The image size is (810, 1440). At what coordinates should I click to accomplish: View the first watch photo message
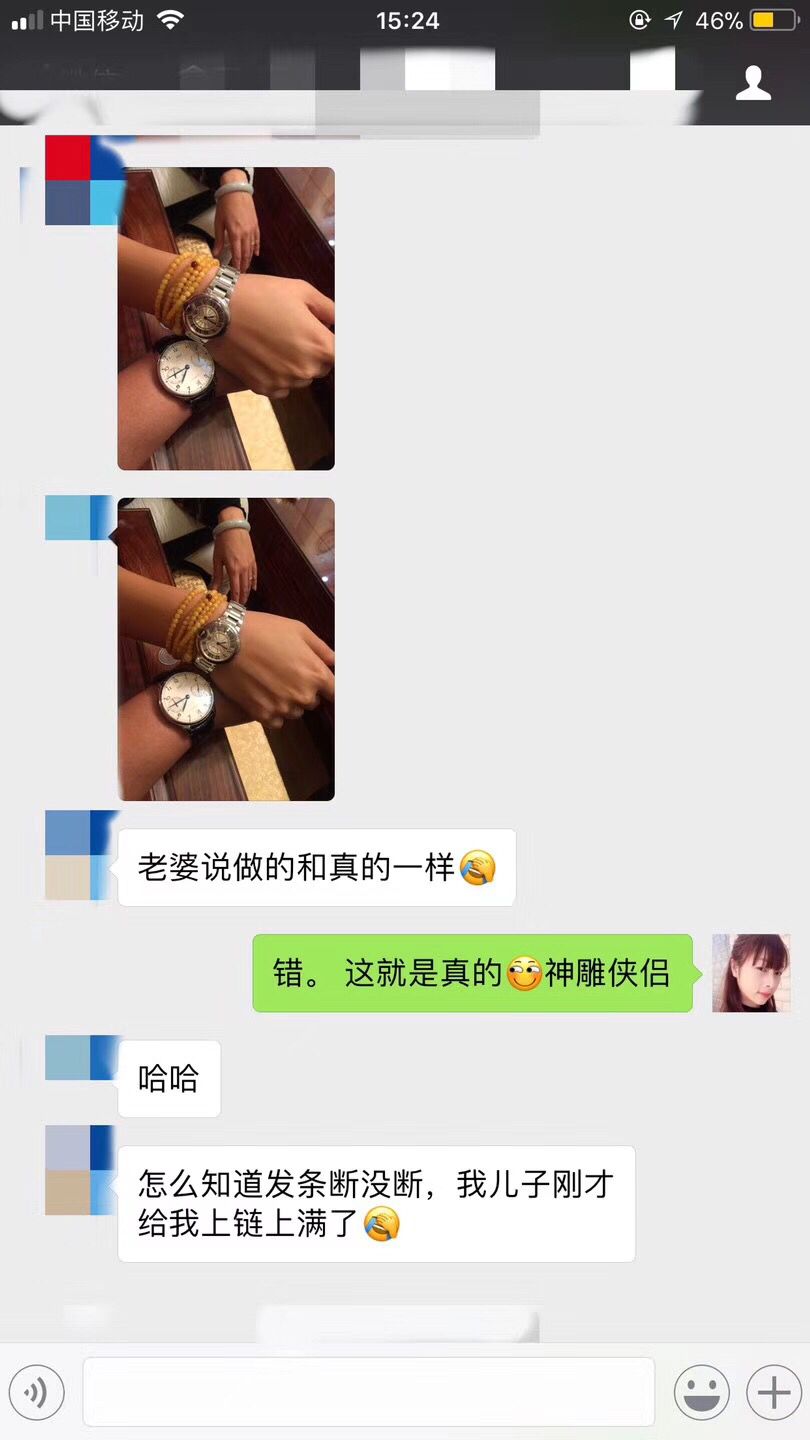(x=226, y=318)
